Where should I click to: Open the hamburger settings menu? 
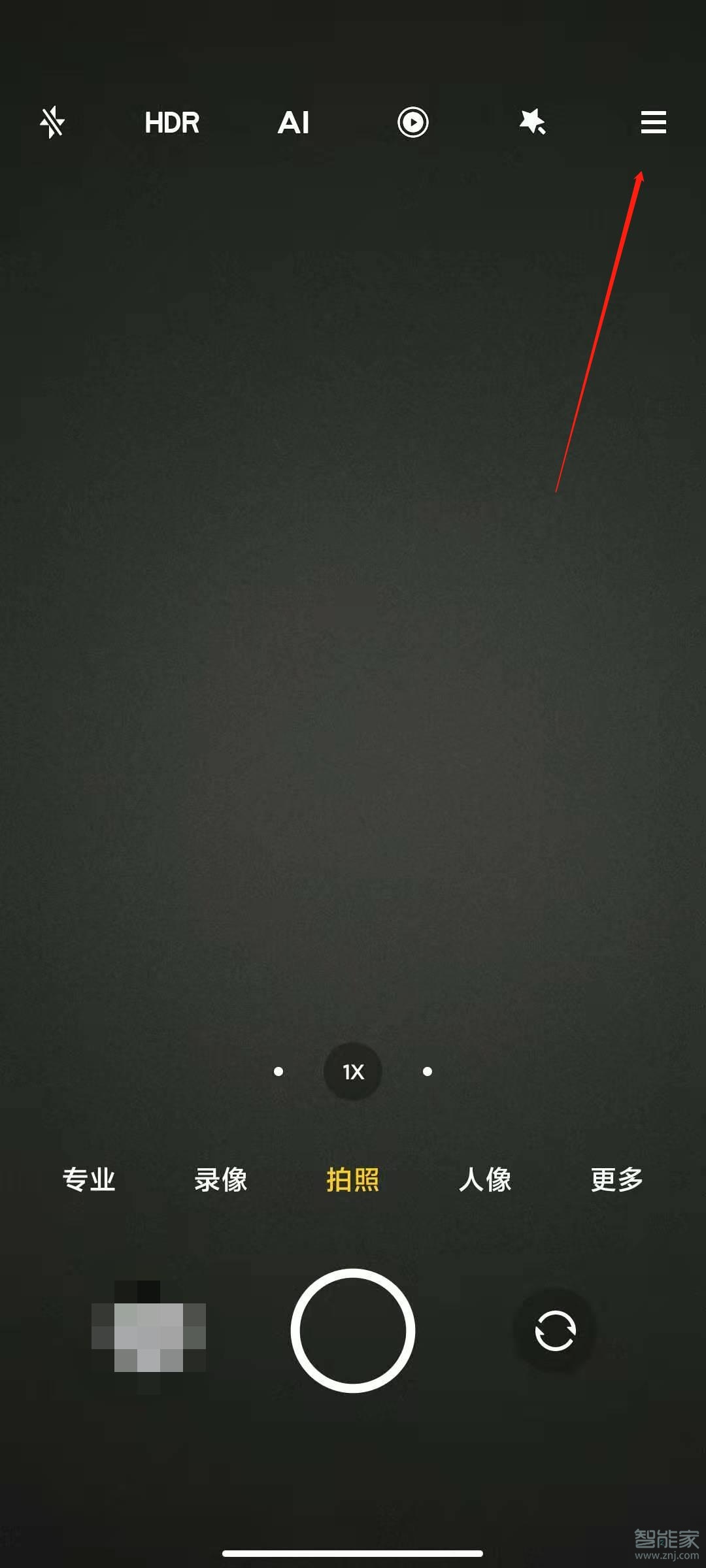pos(653,122)
